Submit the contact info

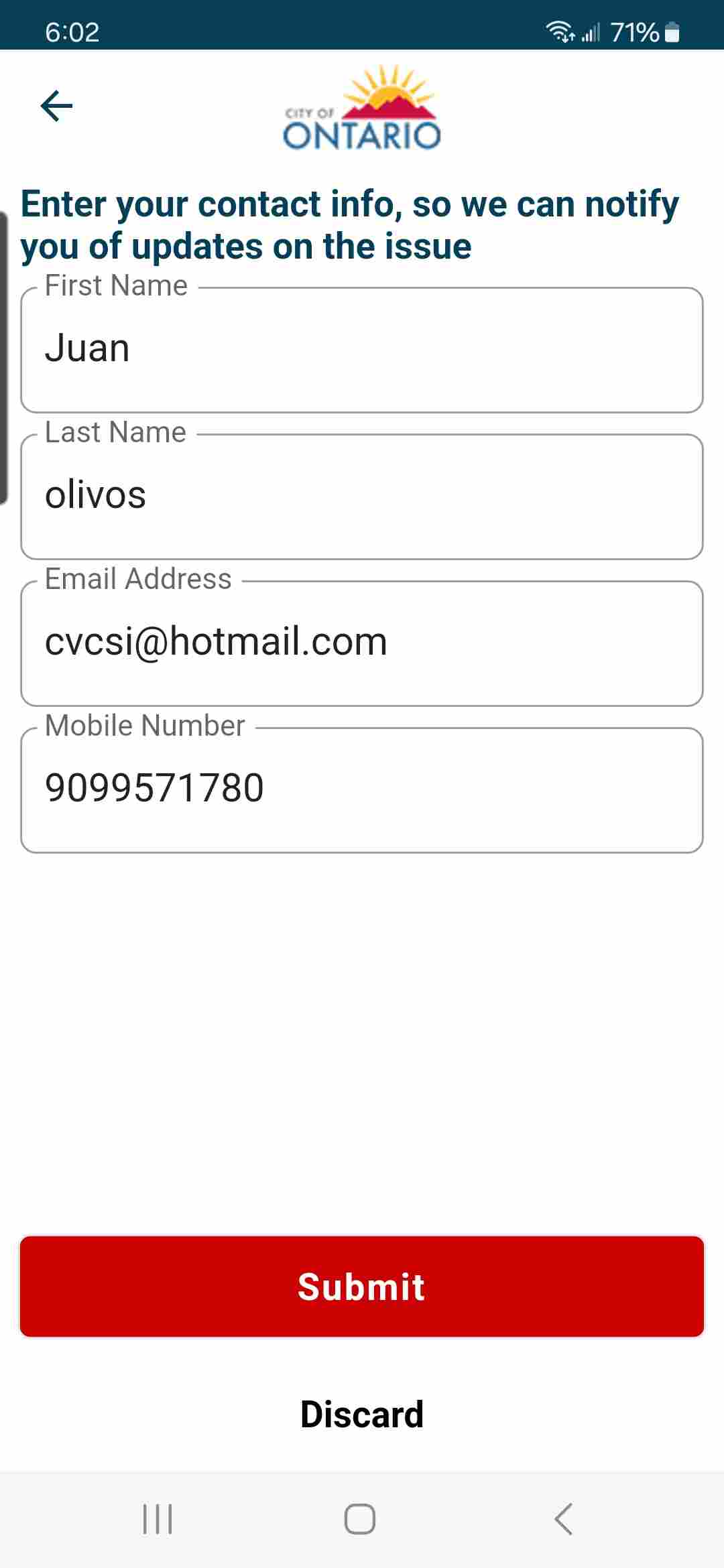(362, 1287)
